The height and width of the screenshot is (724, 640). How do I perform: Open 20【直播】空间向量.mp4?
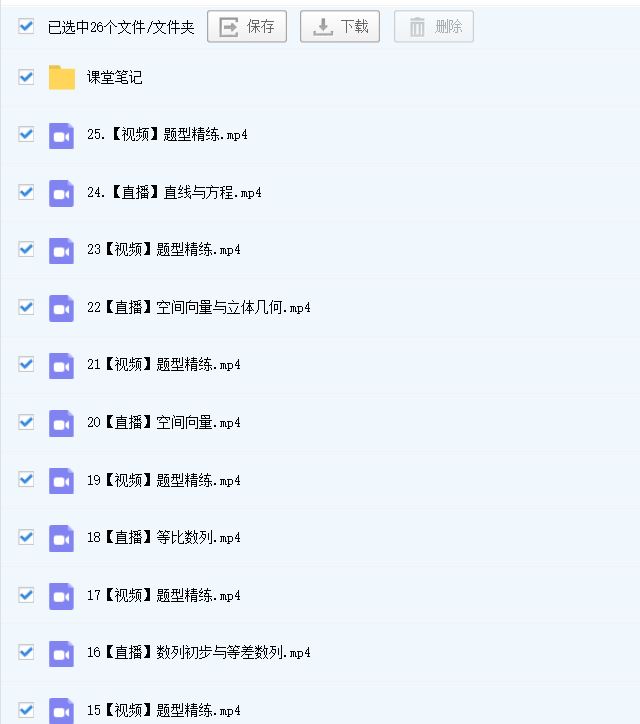[x=163, y=423]
